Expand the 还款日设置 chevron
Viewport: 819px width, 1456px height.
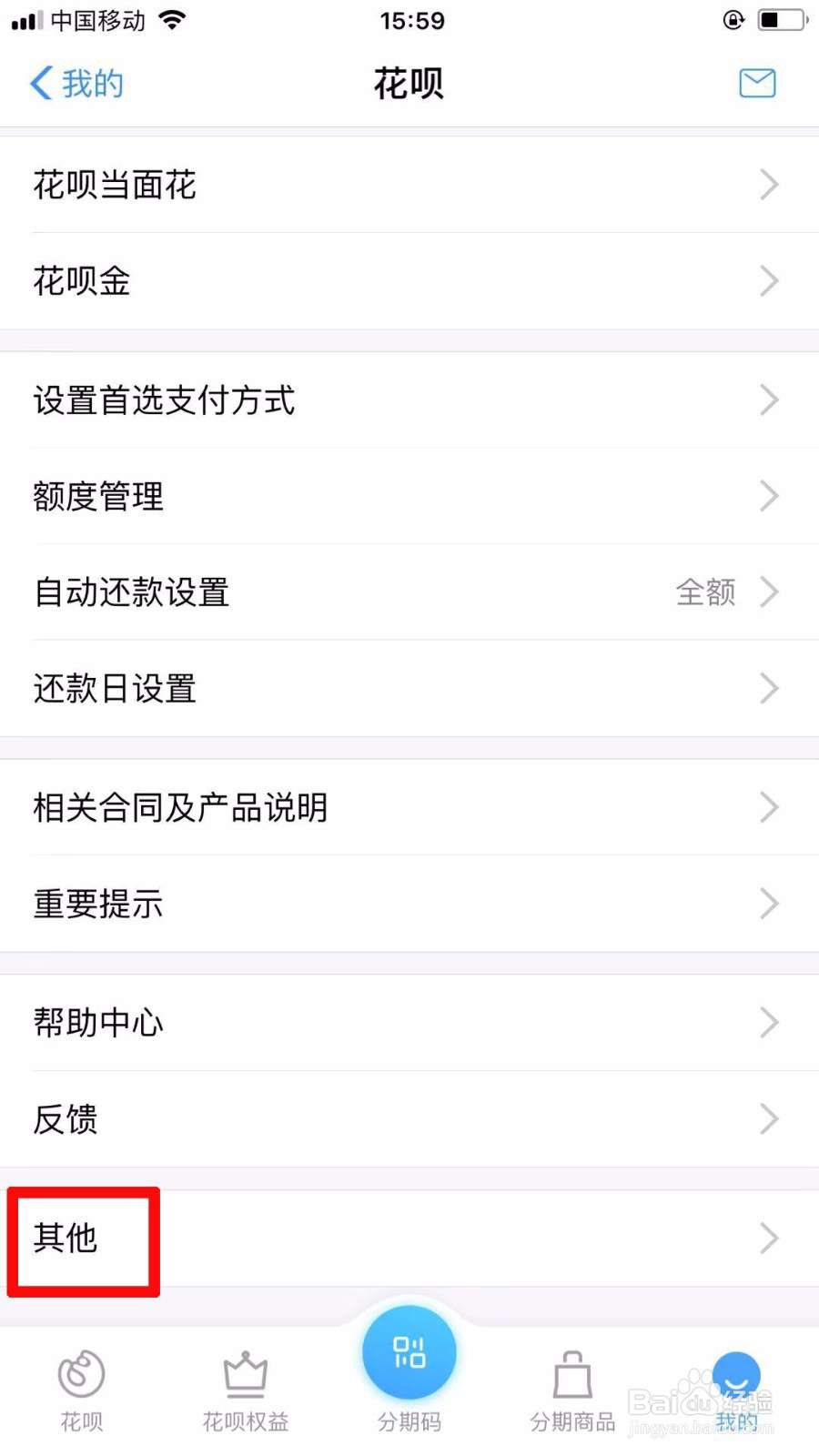tap(769, 689)
